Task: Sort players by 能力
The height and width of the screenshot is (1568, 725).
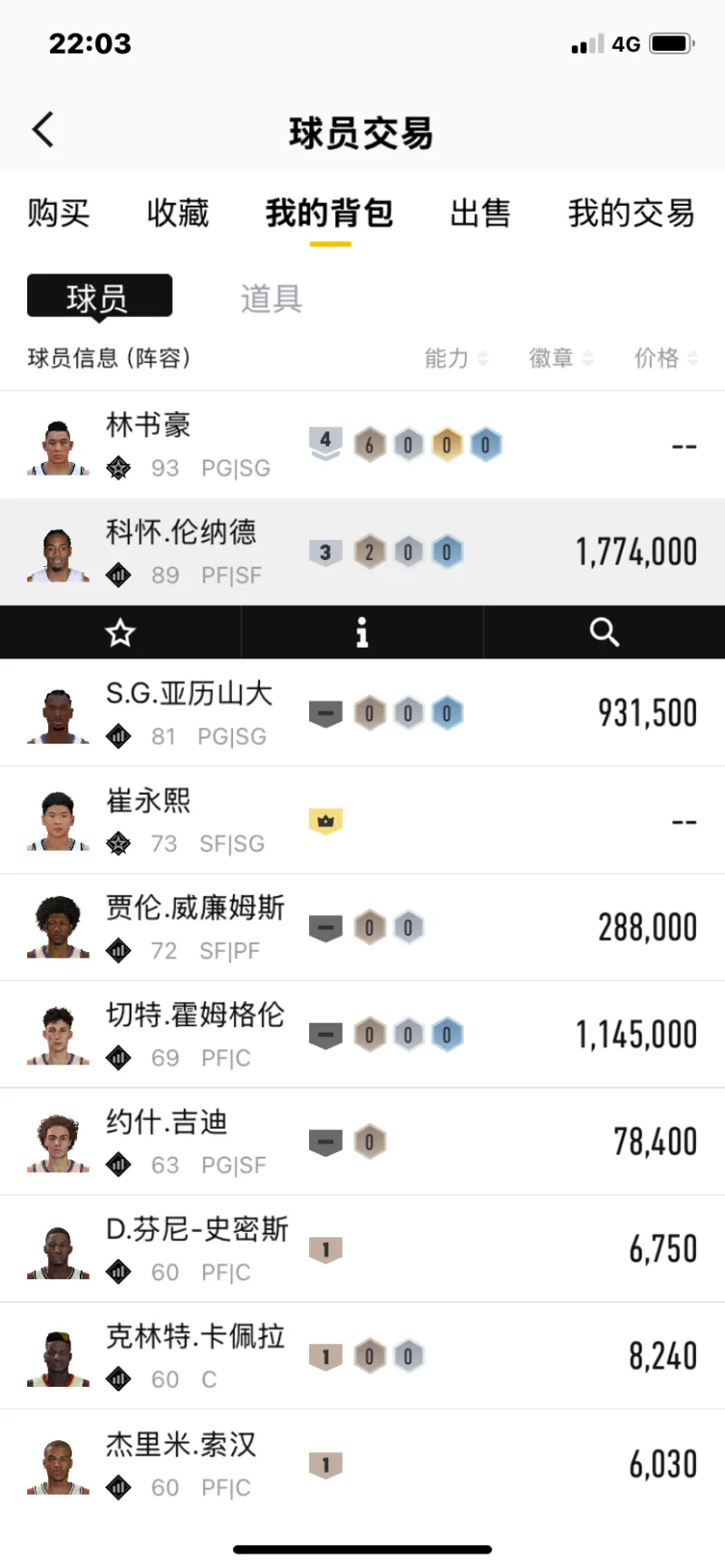Action: (x=456, y=359)
